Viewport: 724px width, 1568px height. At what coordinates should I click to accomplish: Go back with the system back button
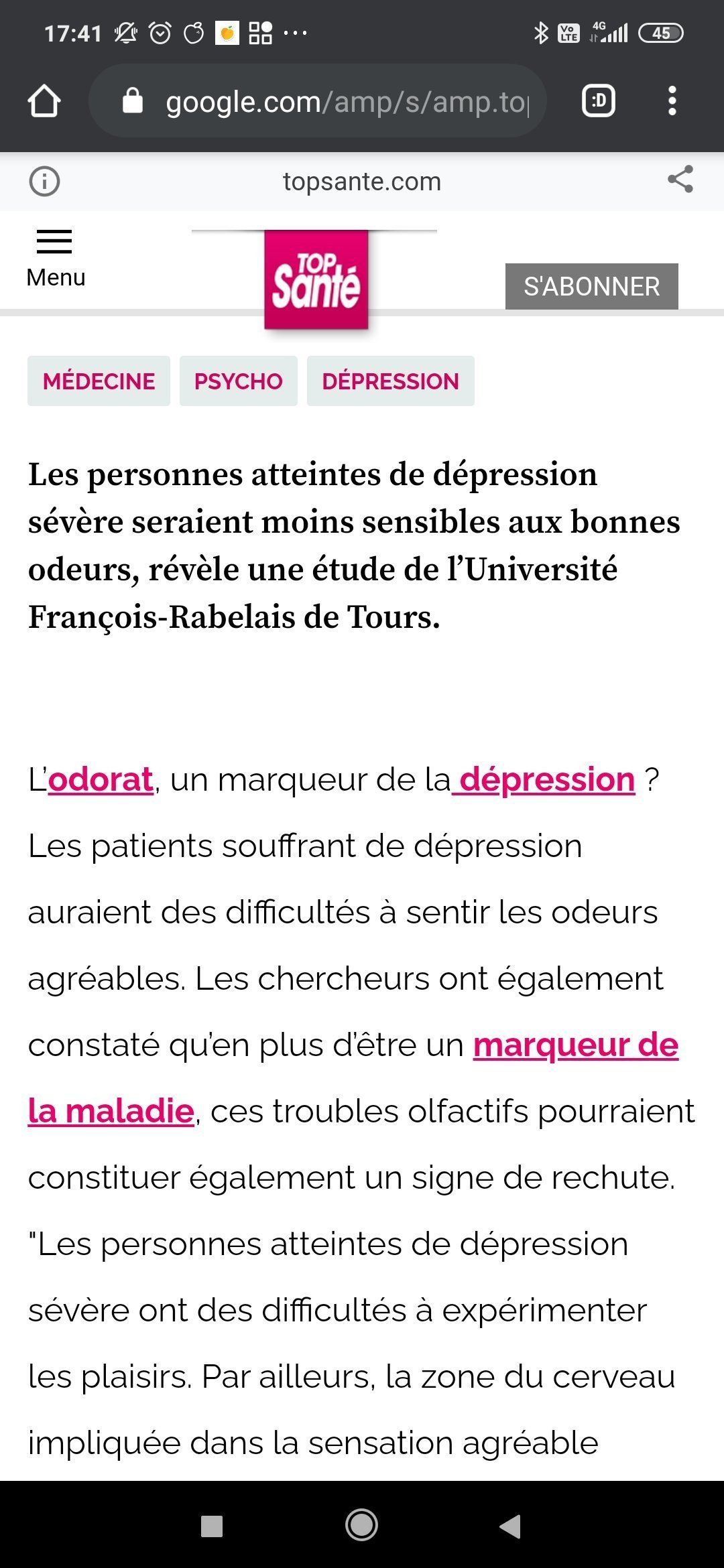click(x=511, y=1526)
